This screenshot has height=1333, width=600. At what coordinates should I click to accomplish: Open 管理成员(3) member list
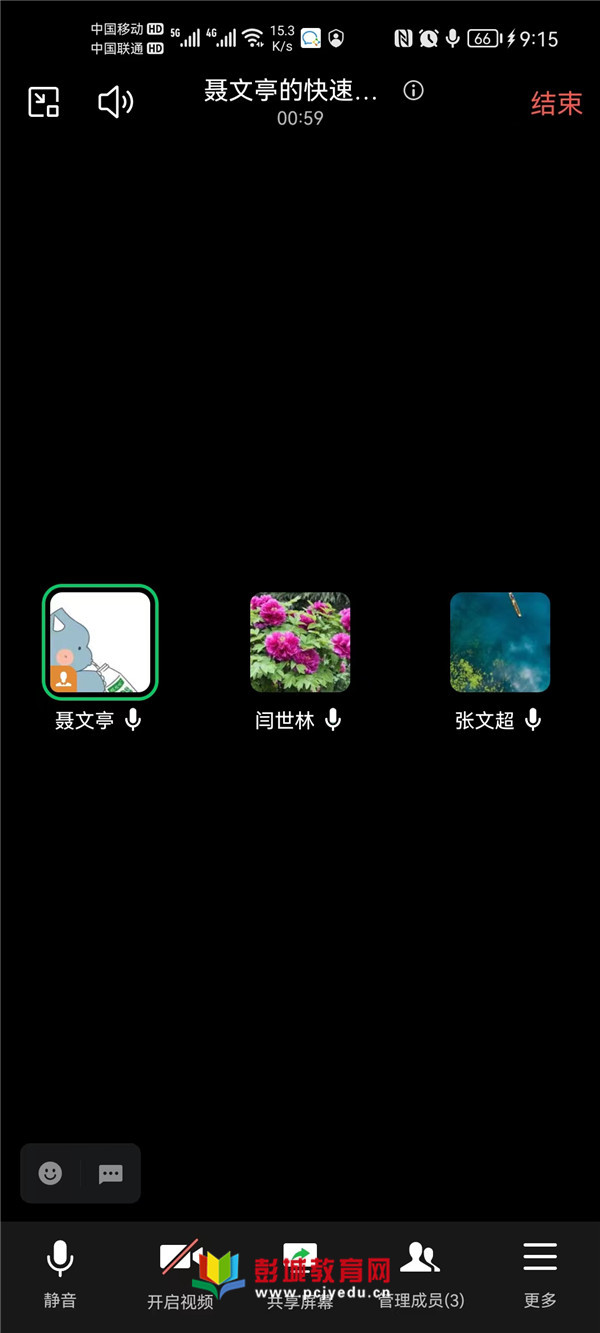point(420,1273)
